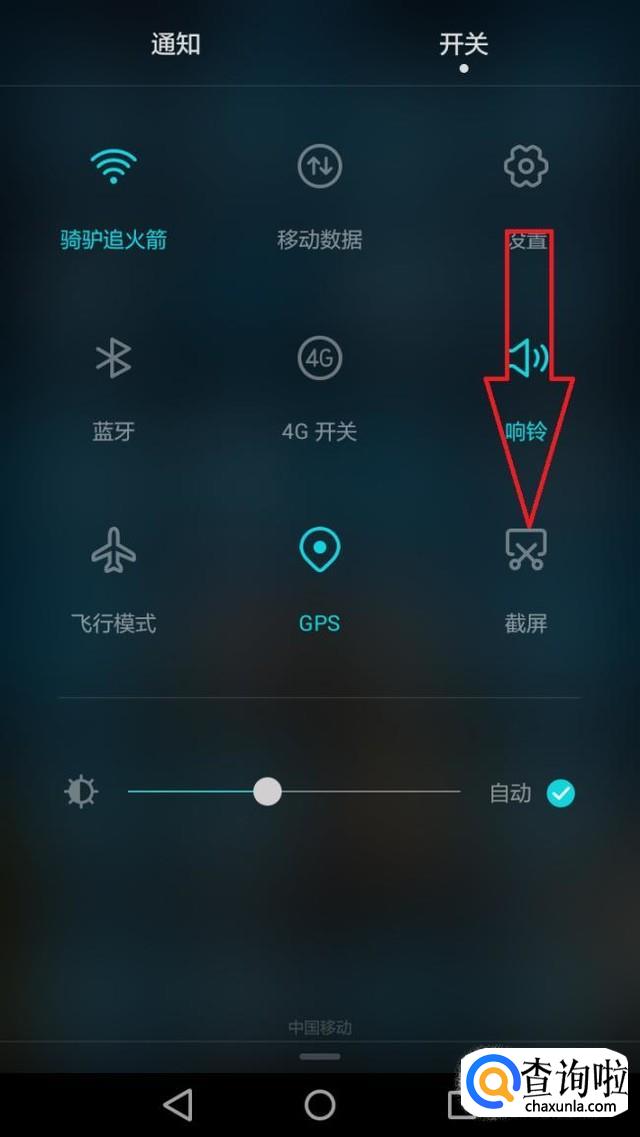Enable the 4G 开关

coord(319,358)
